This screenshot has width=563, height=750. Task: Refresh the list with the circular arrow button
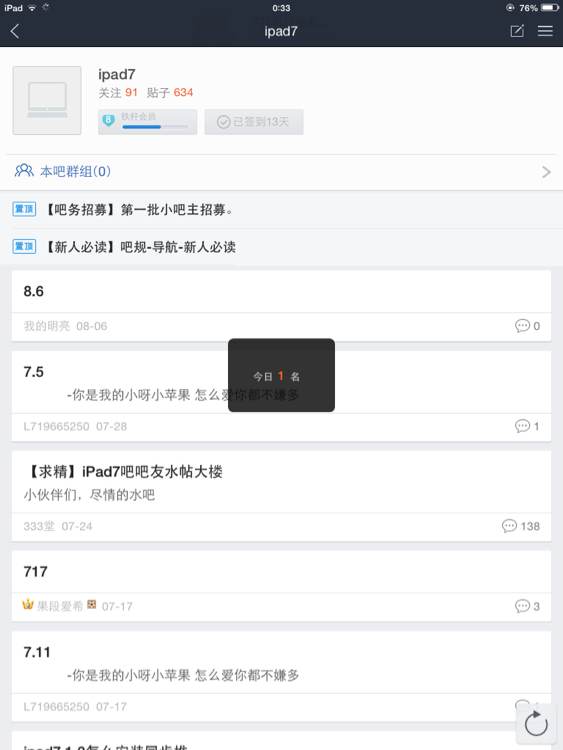point(536,724)
